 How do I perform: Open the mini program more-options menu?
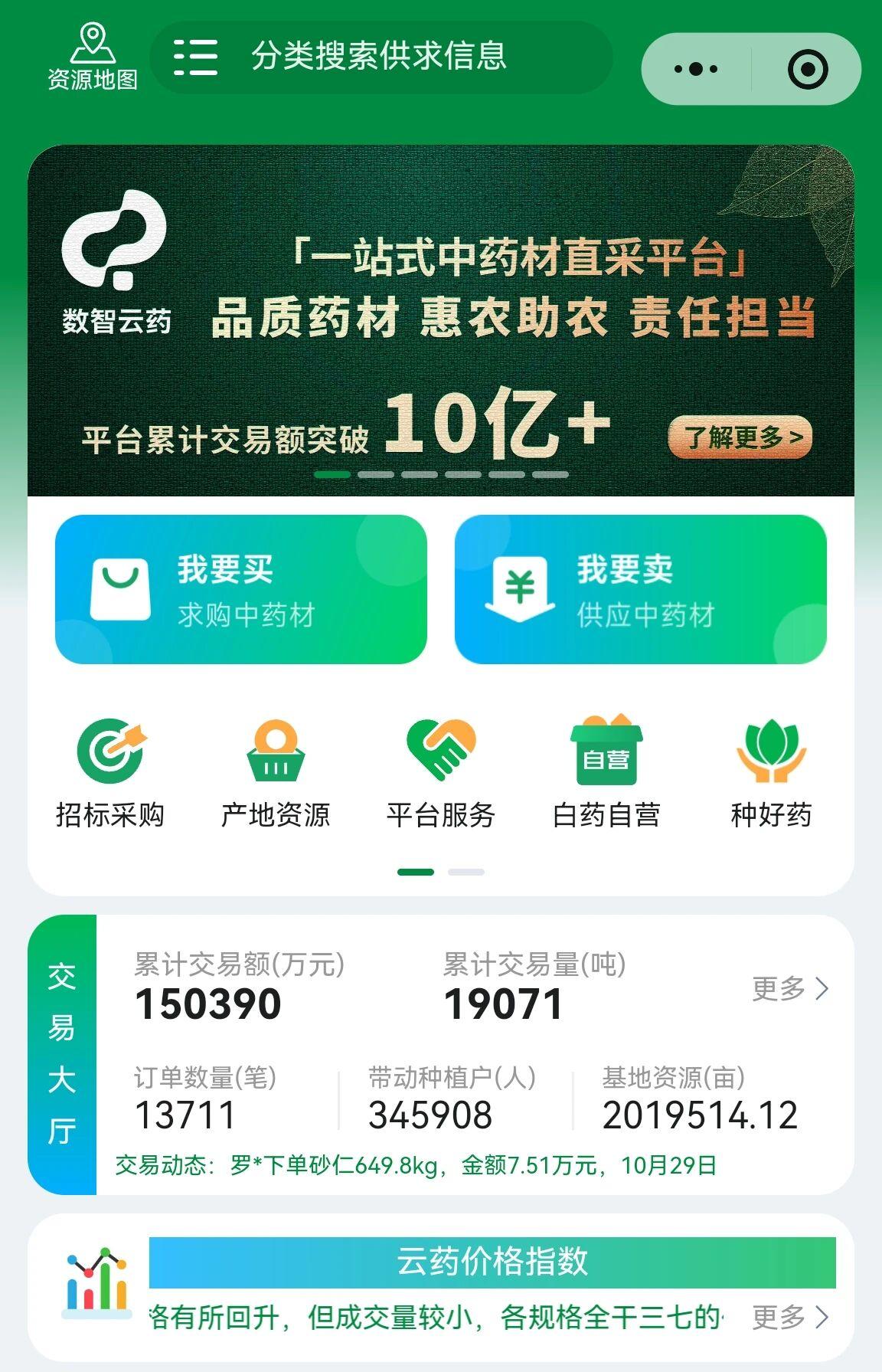pyautogui.click(x=695, y=69)
